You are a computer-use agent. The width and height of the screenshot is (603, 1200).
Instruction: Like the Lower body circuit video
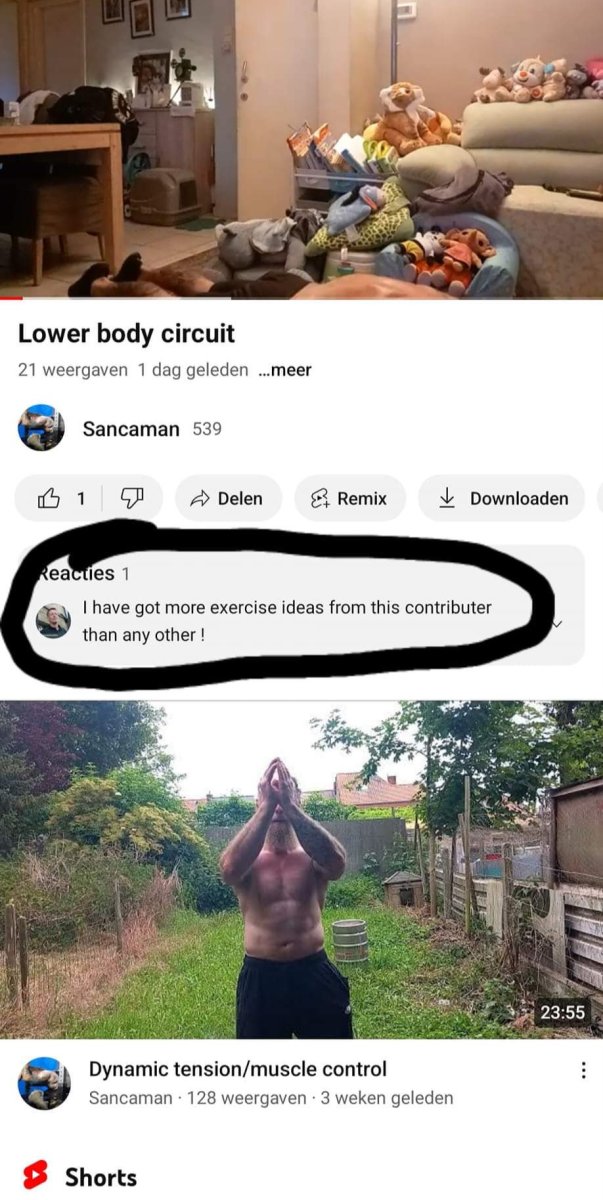(x=58, y=498)
